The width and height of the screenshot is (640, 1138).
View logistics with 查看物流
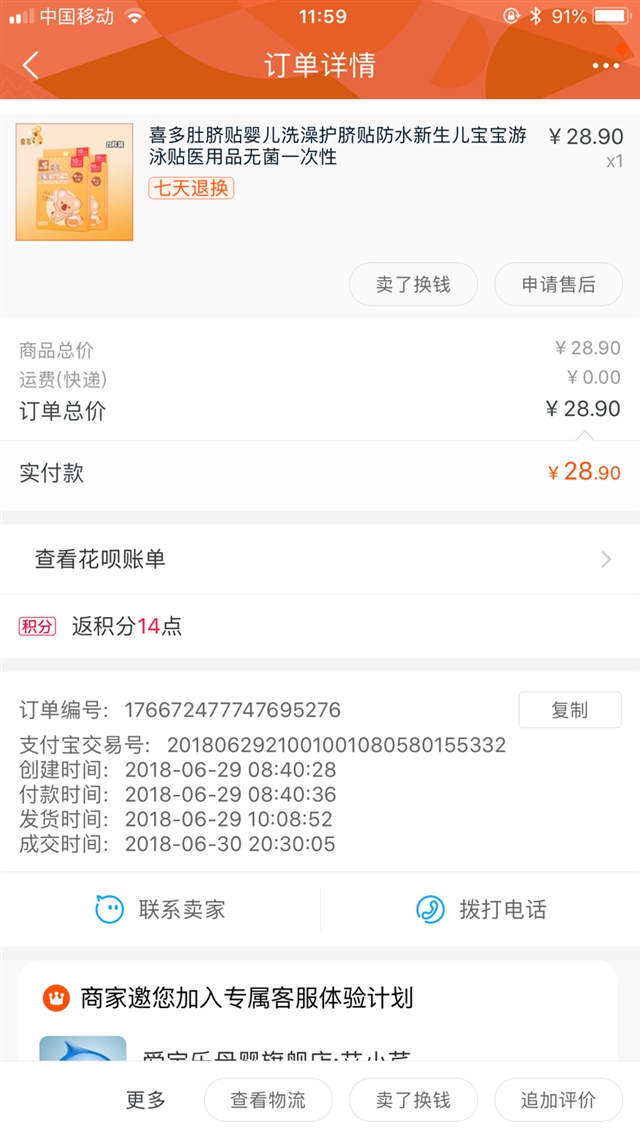[268, 1100]
